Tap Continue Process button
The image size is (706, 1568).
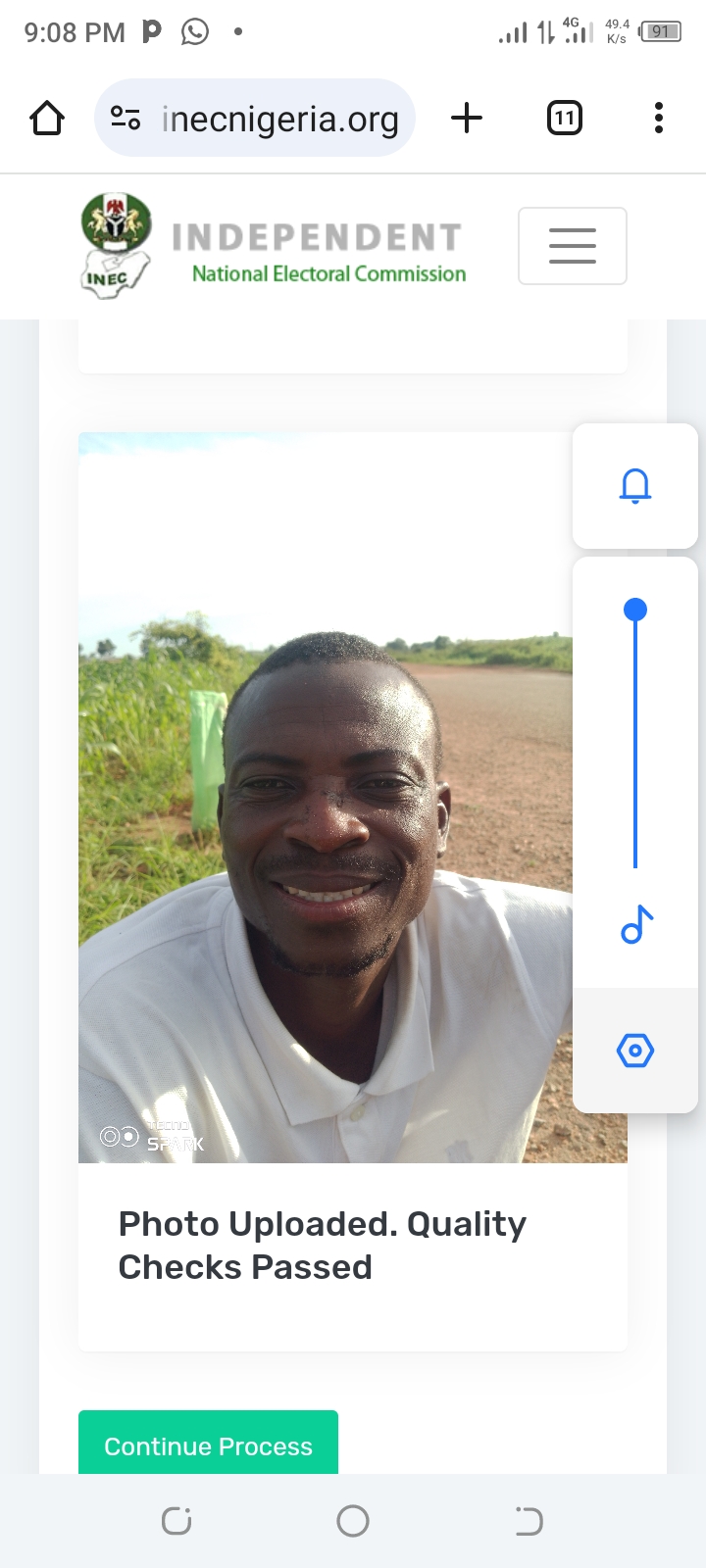(x=208, y=1445)
